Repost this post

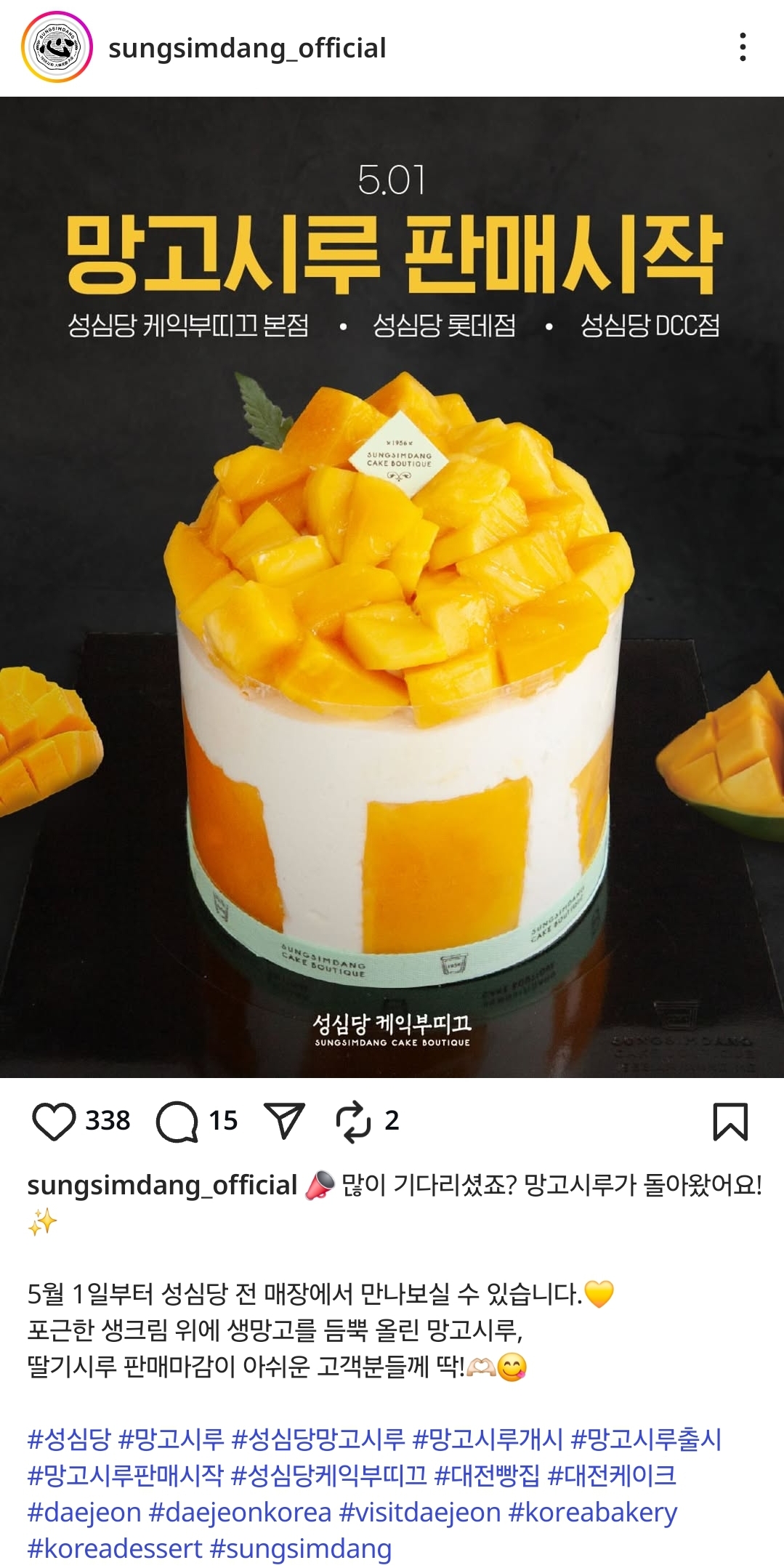[x=354, y=1121]
